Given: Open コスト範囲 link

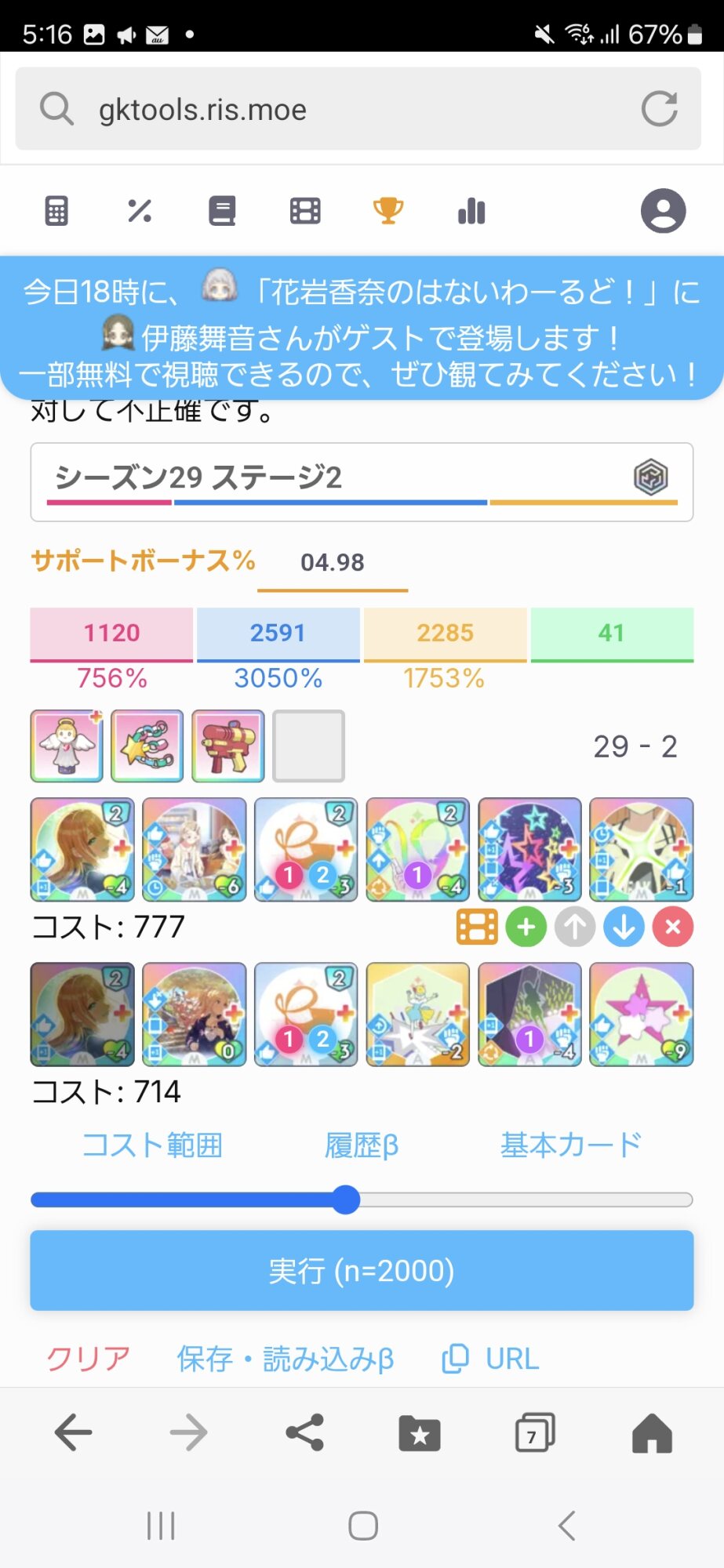Looking at the screenshot, I should point(152,1145).
